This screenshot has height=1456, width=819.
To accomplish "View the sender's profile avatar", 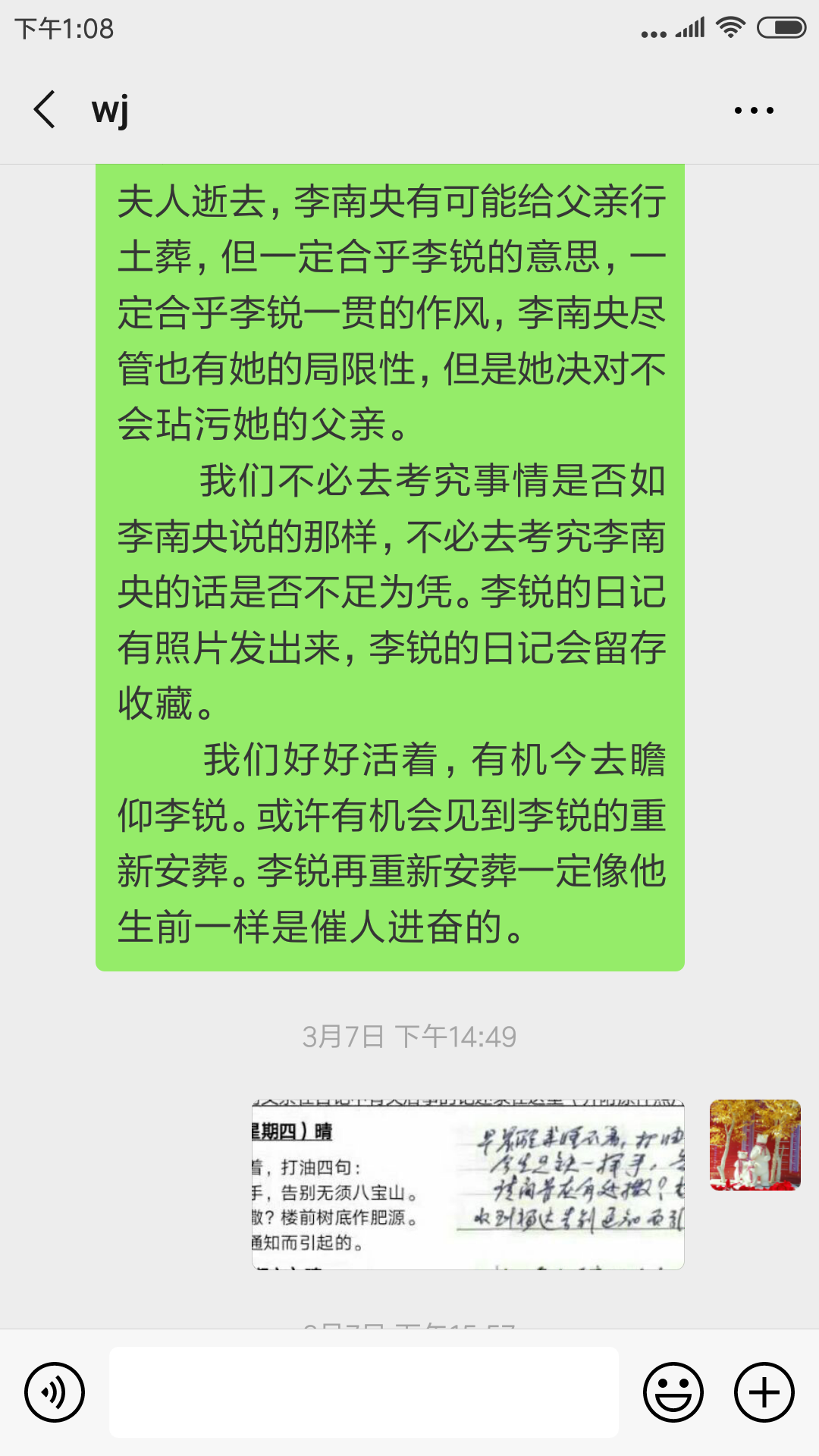I will 755,1145.
